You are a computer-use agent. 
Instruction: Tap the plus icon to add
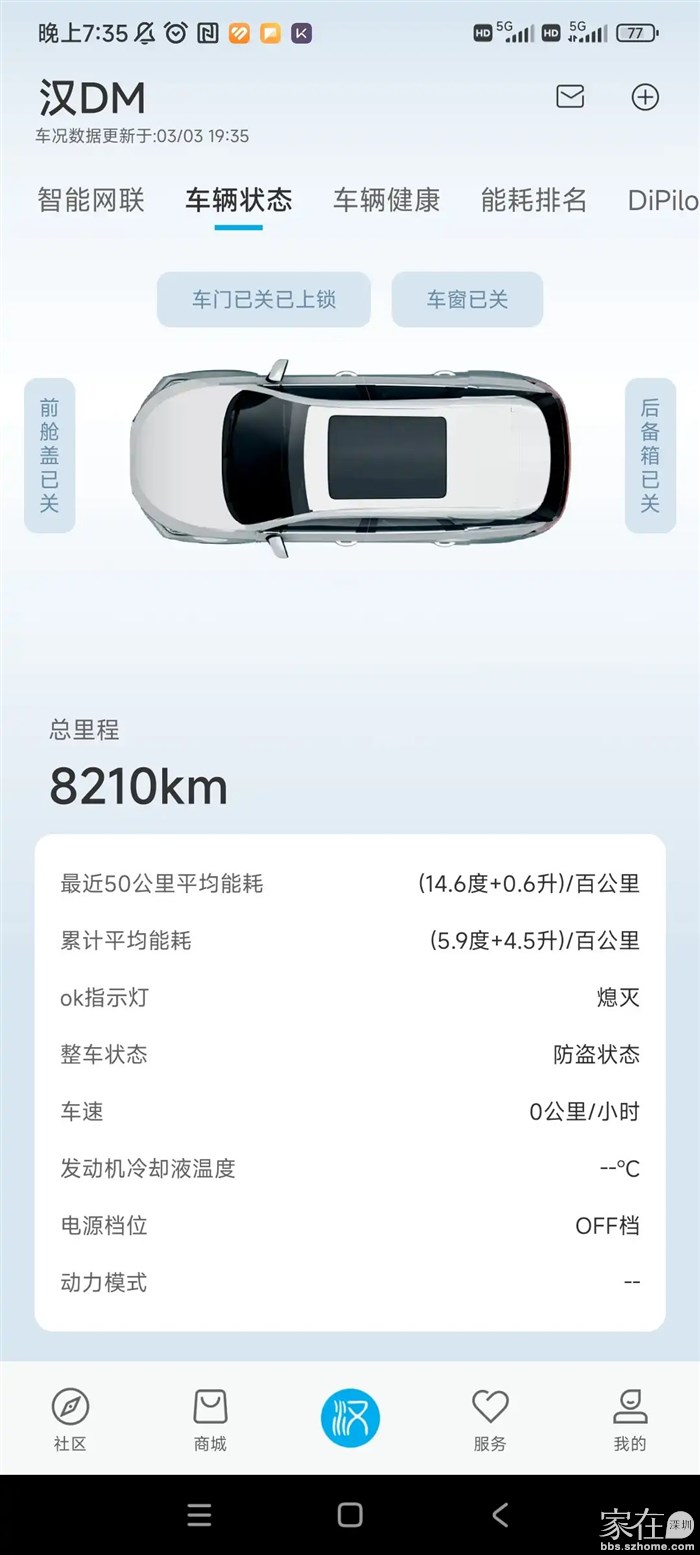coord(645,97)
